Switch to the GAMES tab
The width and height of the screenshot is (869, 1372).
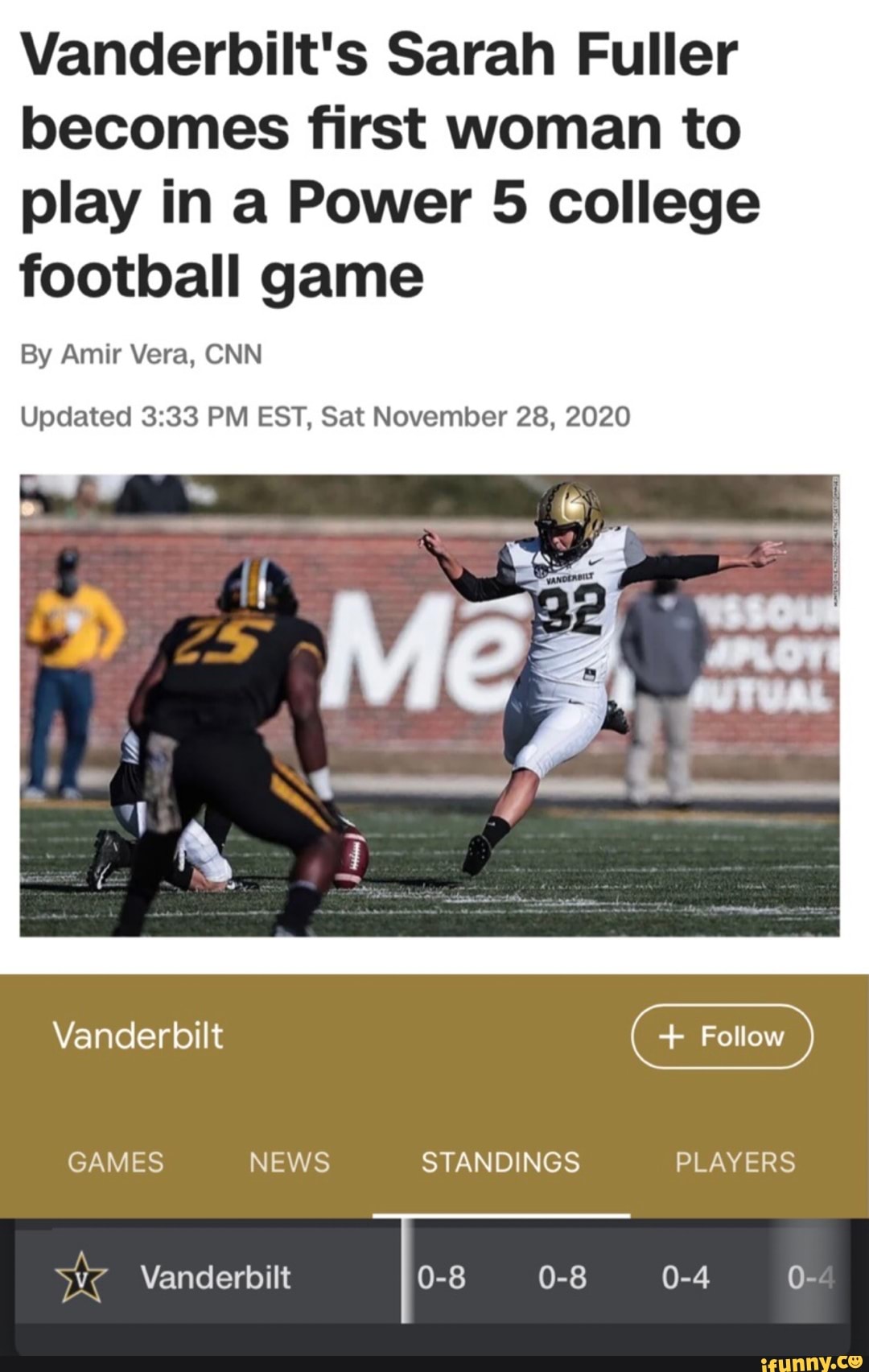tap(115, 1162)
